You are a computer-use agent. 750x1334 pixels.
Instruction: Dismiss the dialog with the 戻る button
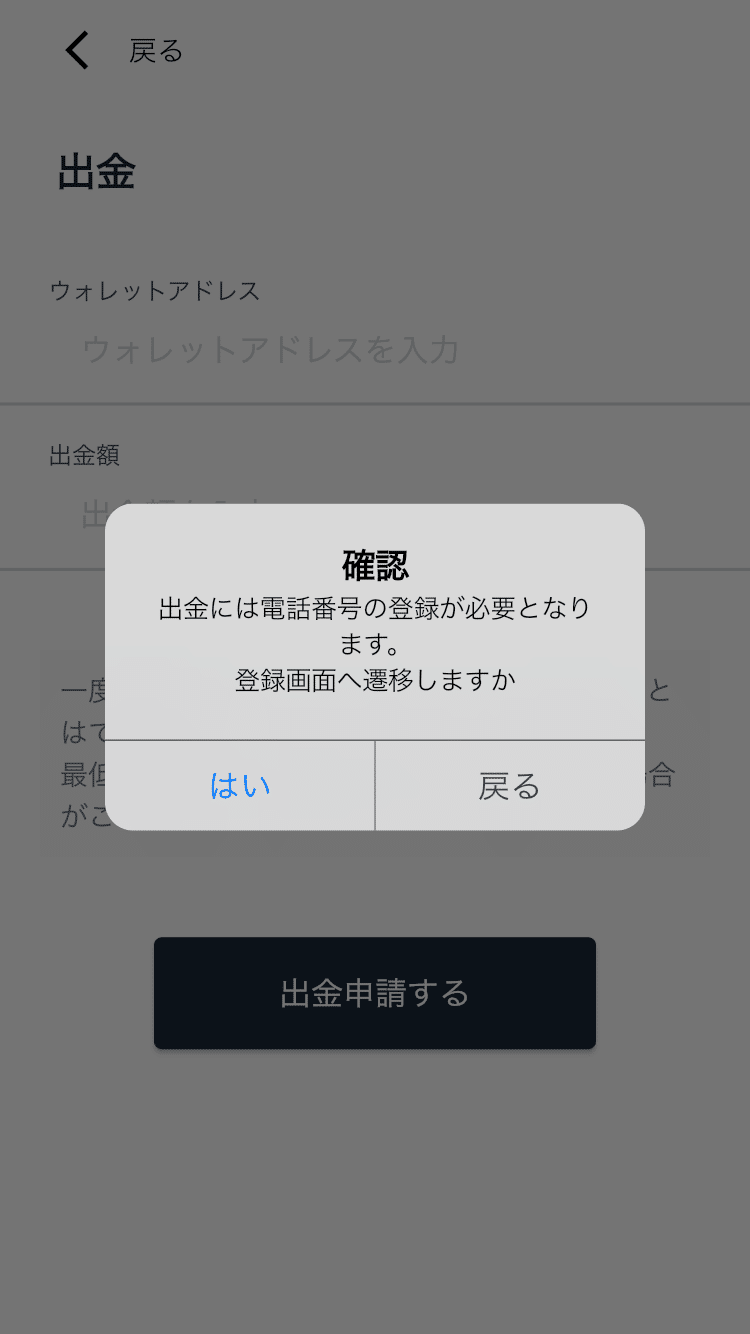pos(510,786)
